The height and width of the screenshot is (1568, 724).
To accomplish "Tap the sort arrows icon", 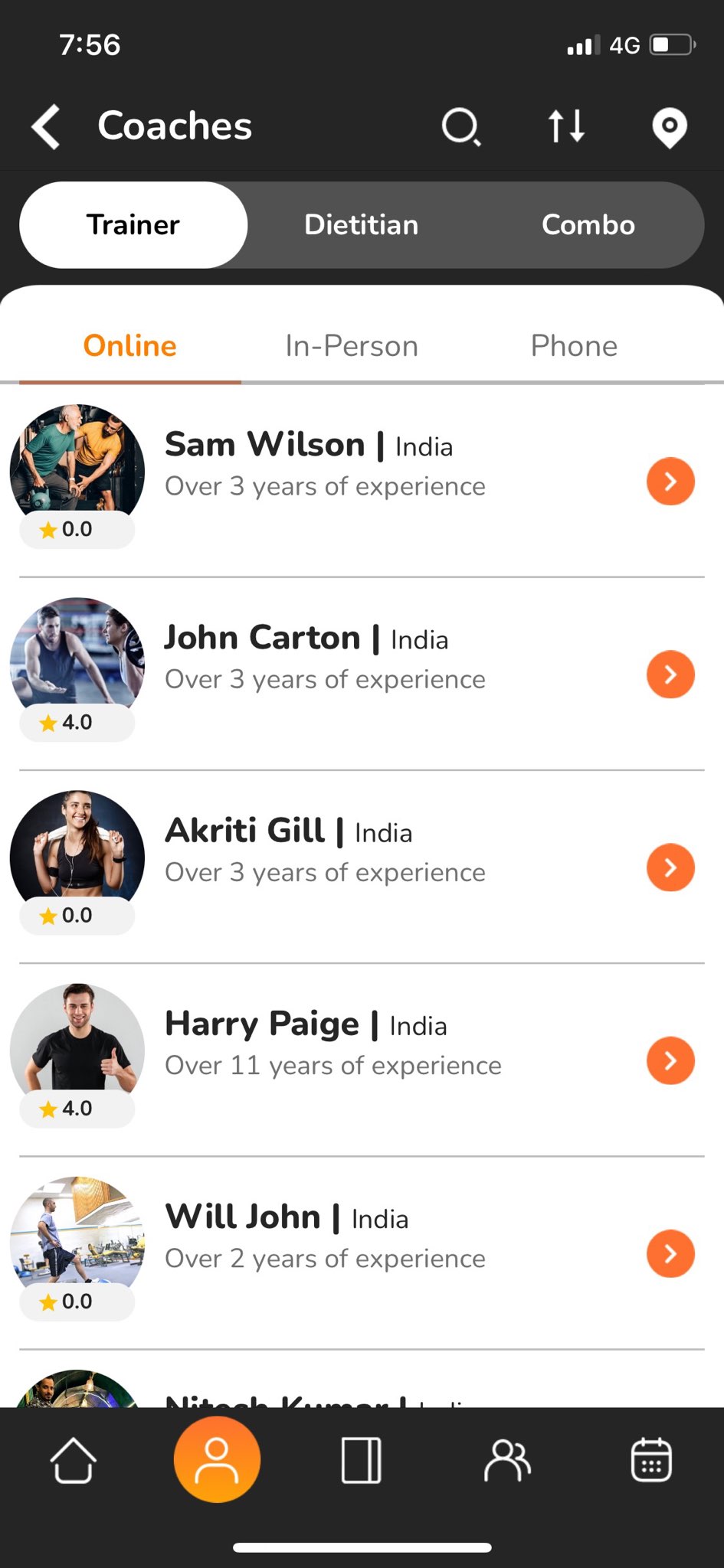I will (x=565, y=126).
